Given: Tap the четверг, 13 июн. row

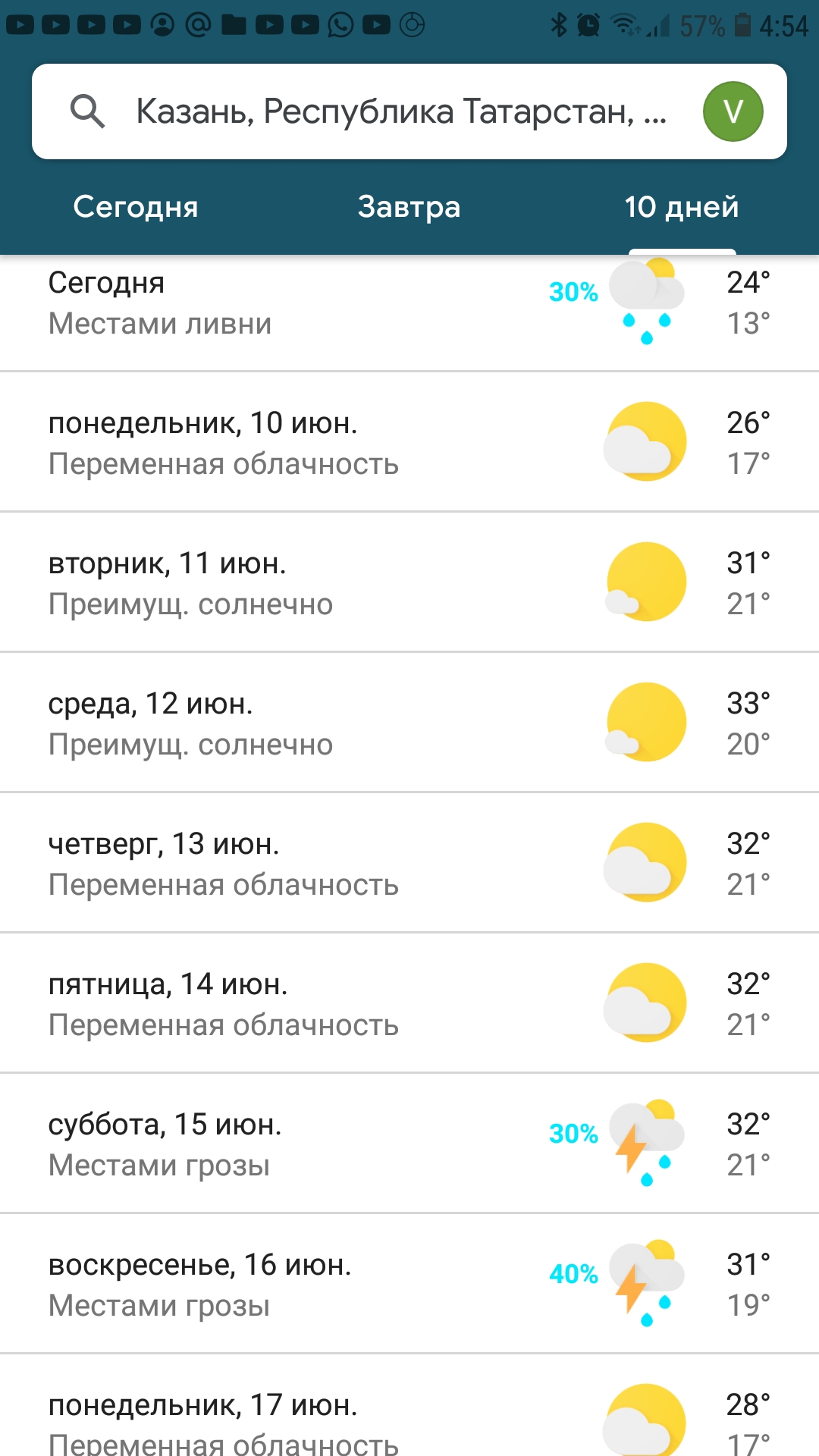Looking at the screenshot, I should tap(409, 862).
